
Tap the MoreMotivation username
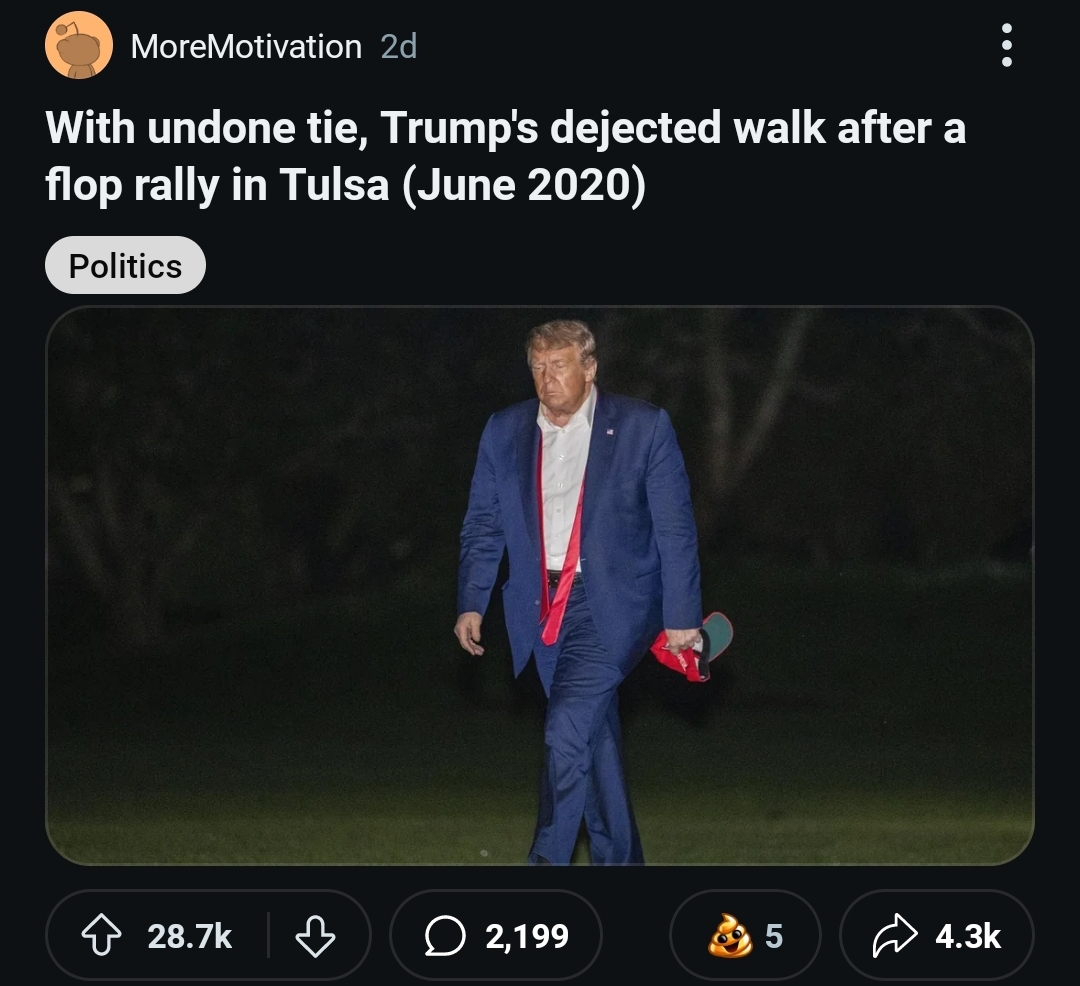[x=246, y=47]
